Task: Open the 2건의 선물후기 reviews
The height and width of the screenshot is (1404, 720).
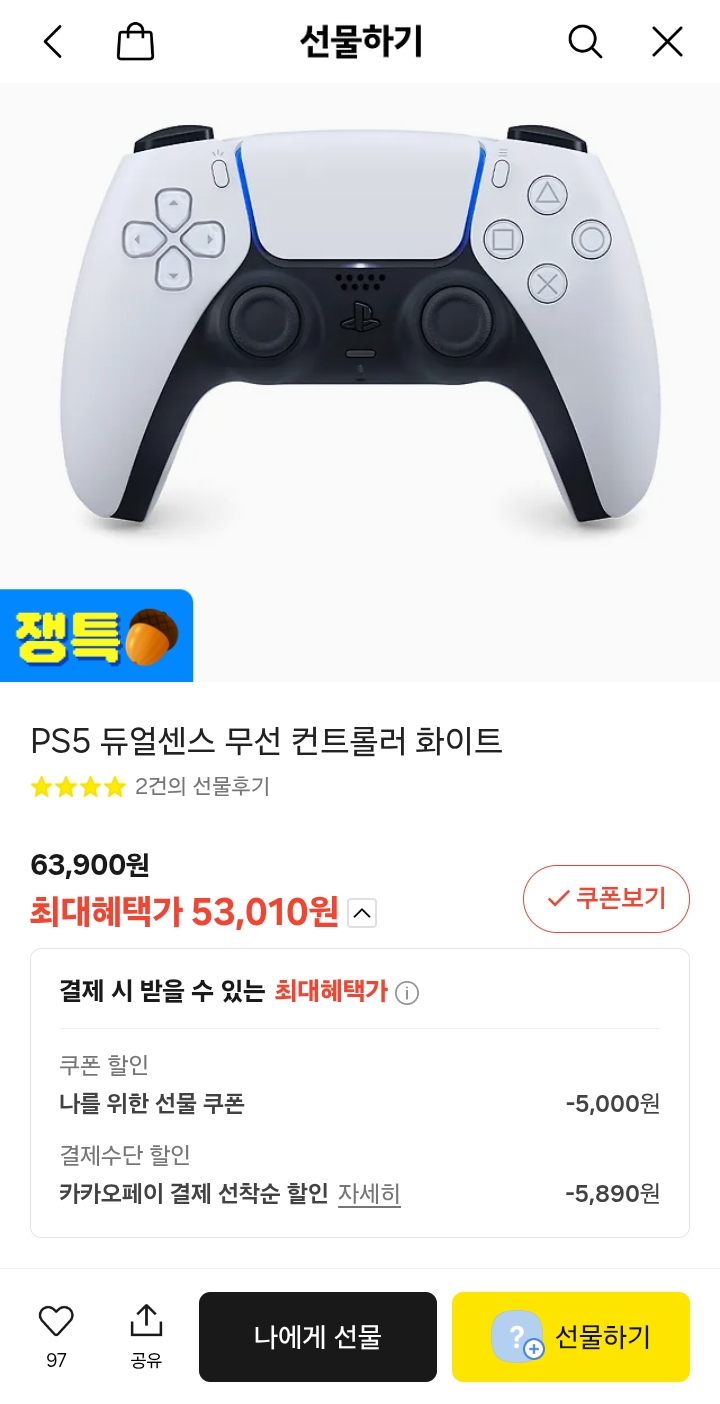Action: point(202,787)
